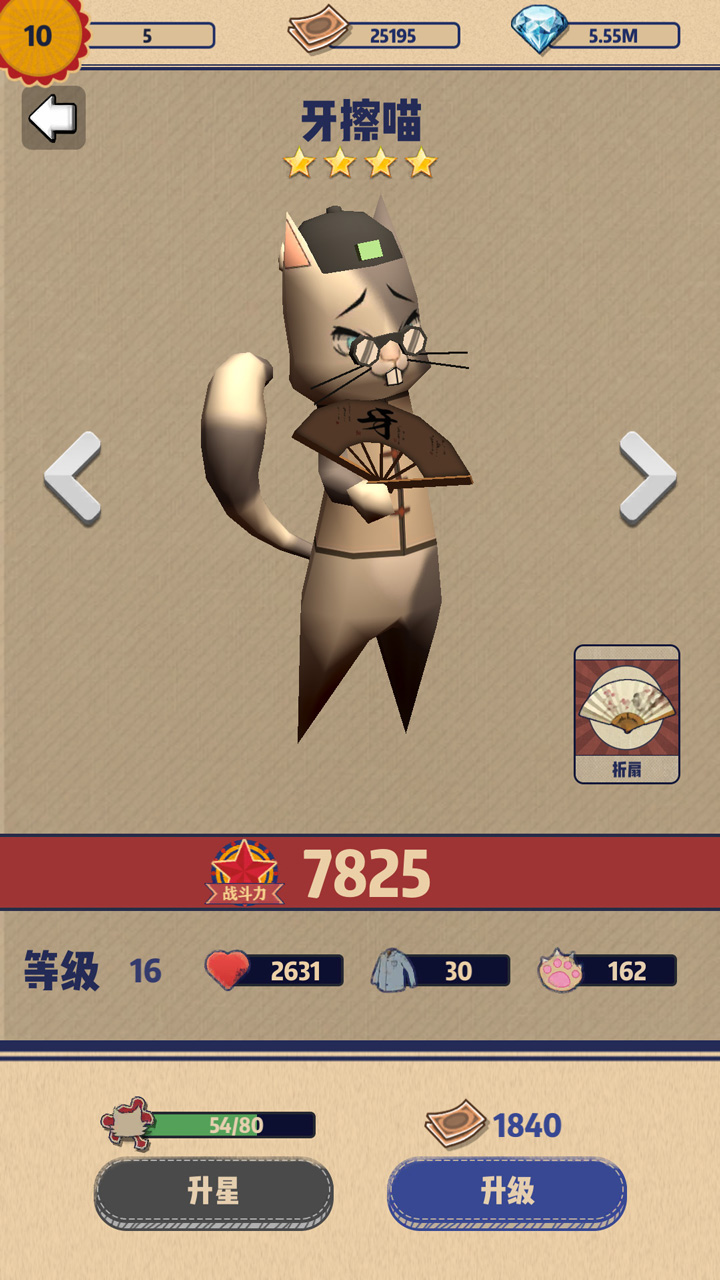The height and width of the screenshot is (1280, 720).
Task: Tap the 升星 star-up button
Action: coord(214,1192)
